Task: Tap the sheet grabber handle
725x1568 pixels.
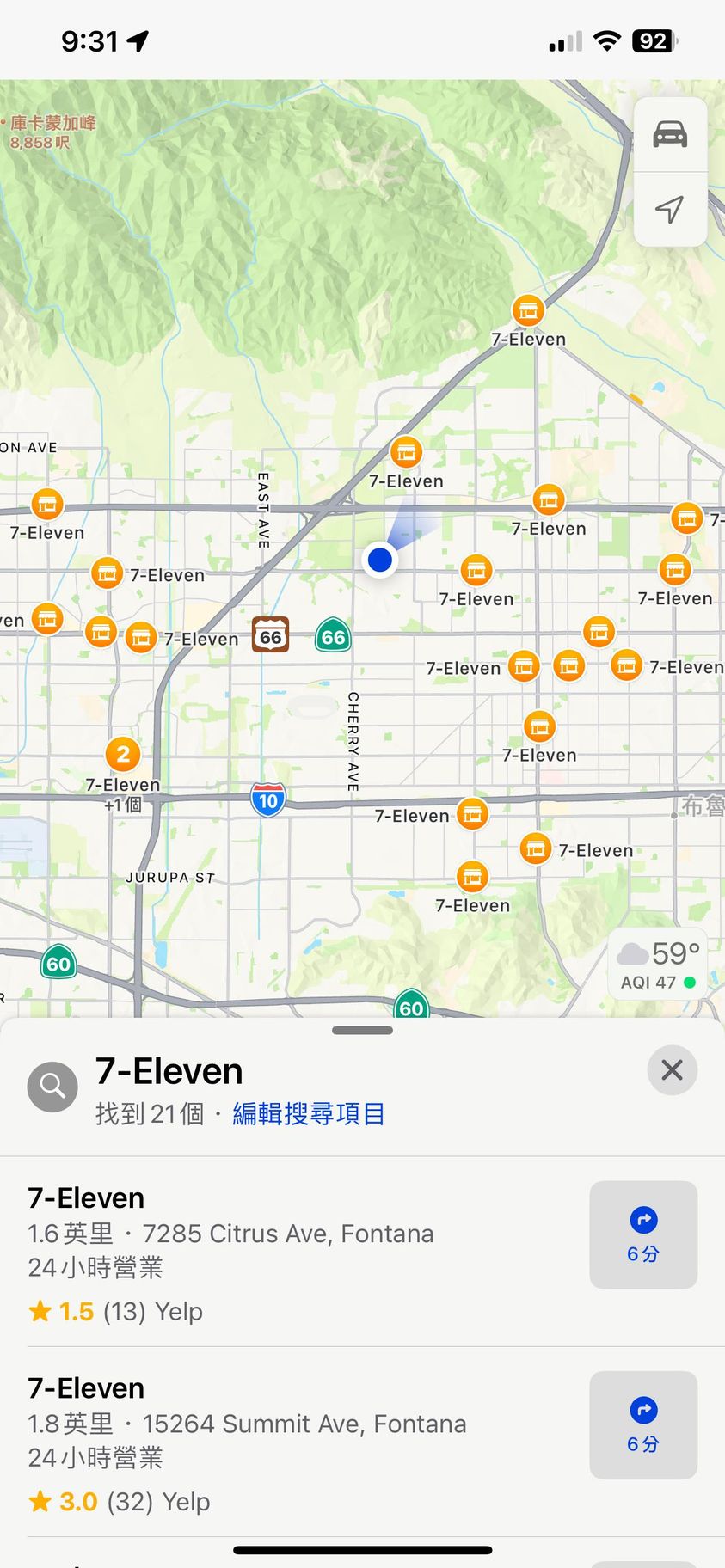Action: click(x=362, y=1030)
